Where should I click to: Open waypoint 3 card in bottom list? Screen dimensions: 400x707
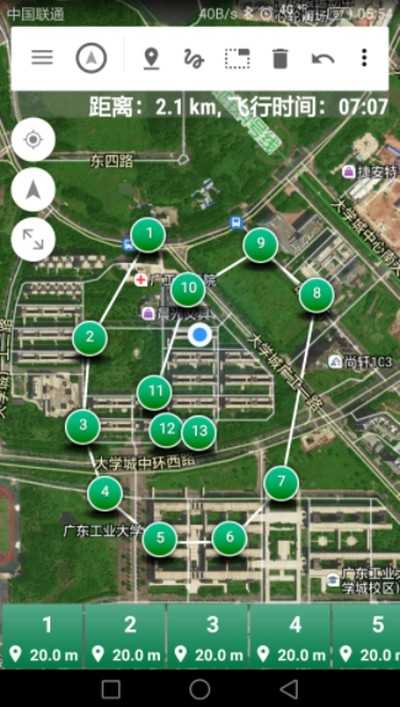click(x=208, y=637)
